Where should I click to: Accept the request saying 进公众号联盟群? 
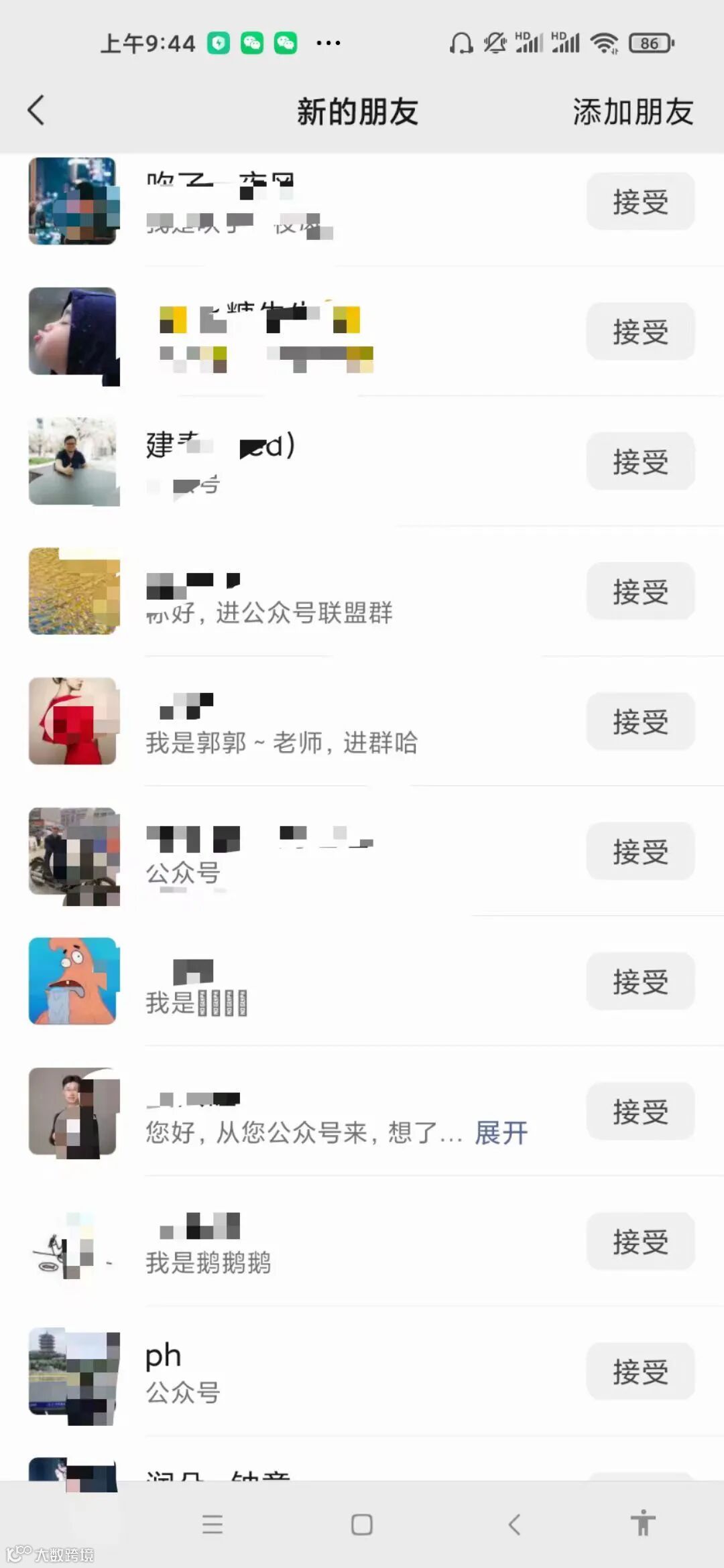click(x=640, y=592)
